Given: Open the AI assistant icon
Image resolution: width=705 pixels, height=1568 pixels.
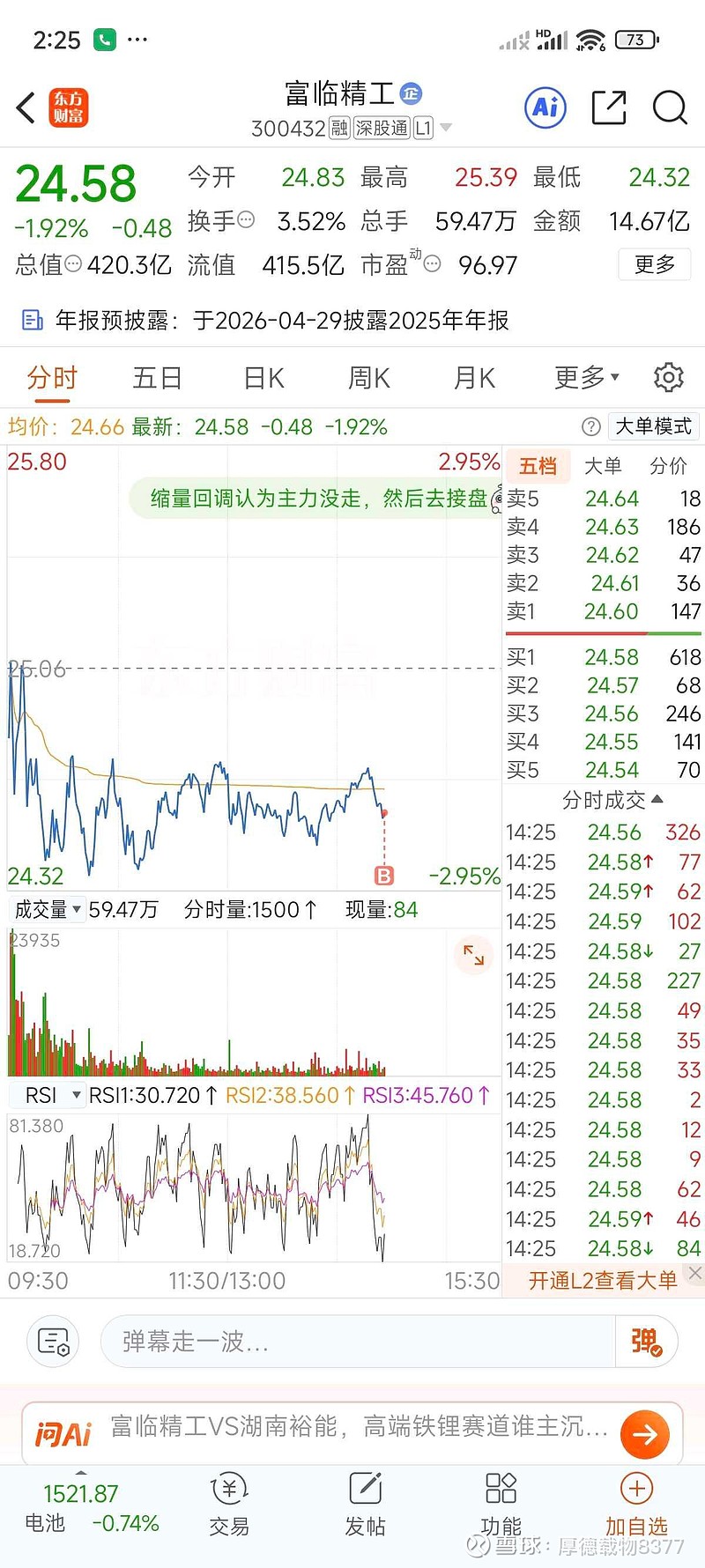Looking at the screenshot, I should [545, 108].
